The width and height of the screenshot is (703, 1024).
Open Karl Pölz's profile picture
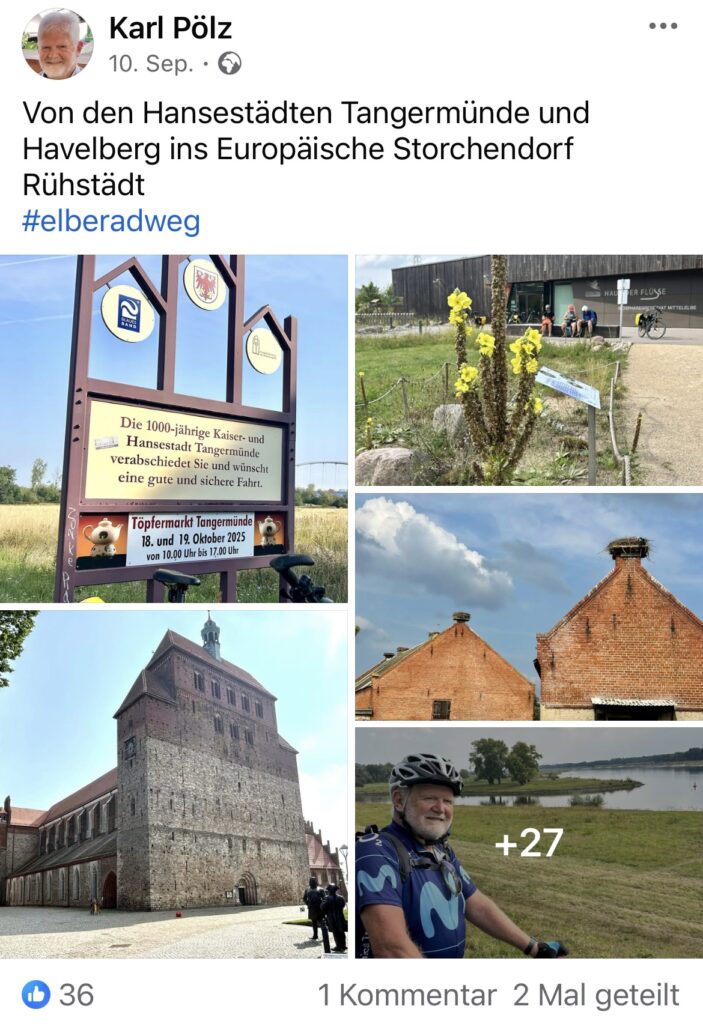58,44
